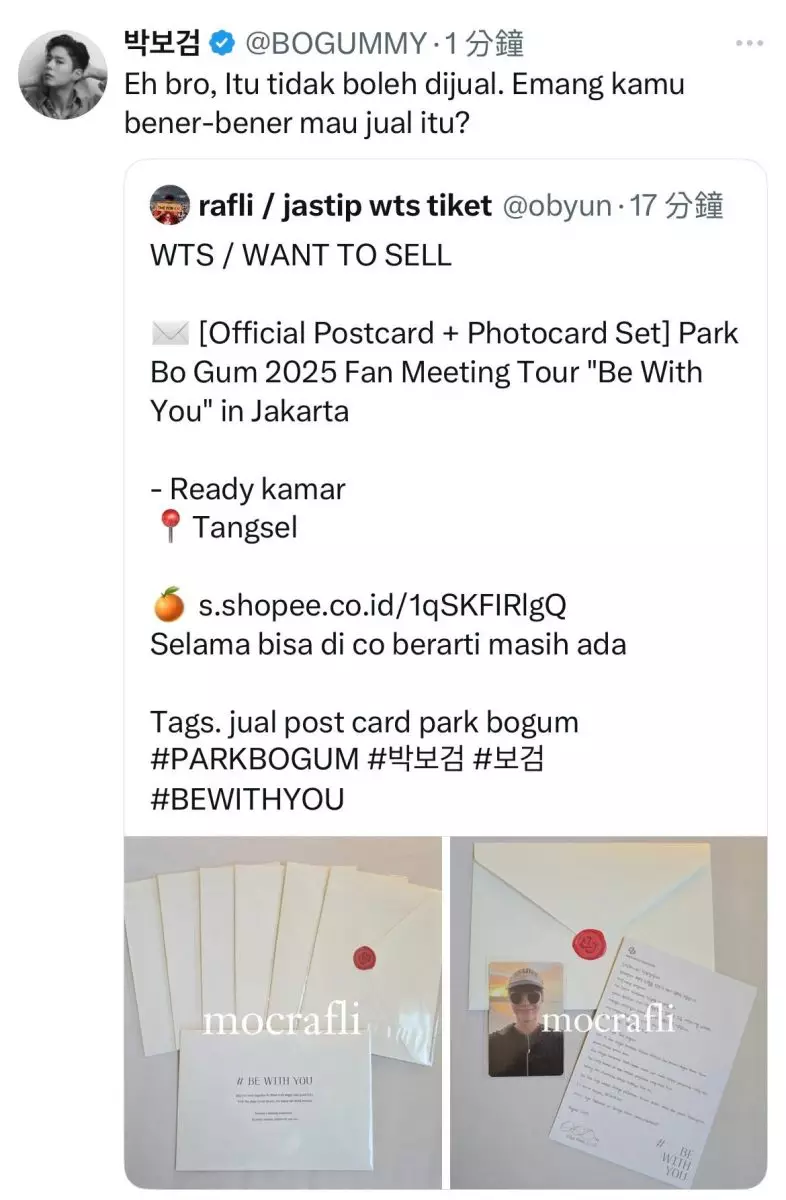This screenshot has width=786, height=1200.
Task: Open 박보검's profile picture
Action: 63,75
